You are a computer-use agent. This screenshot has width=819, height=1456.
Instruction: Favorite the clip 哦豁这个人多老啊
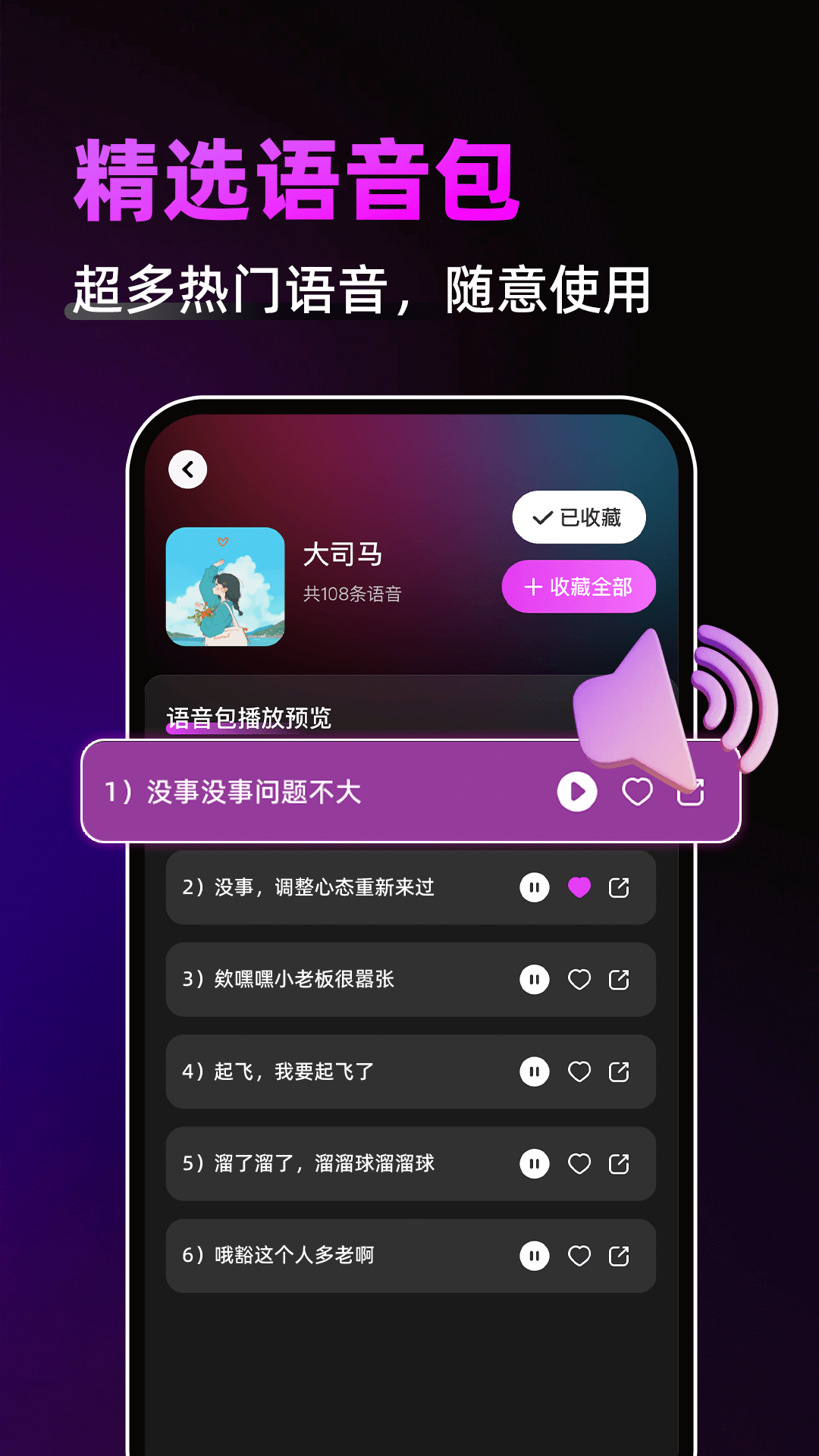579,1256
